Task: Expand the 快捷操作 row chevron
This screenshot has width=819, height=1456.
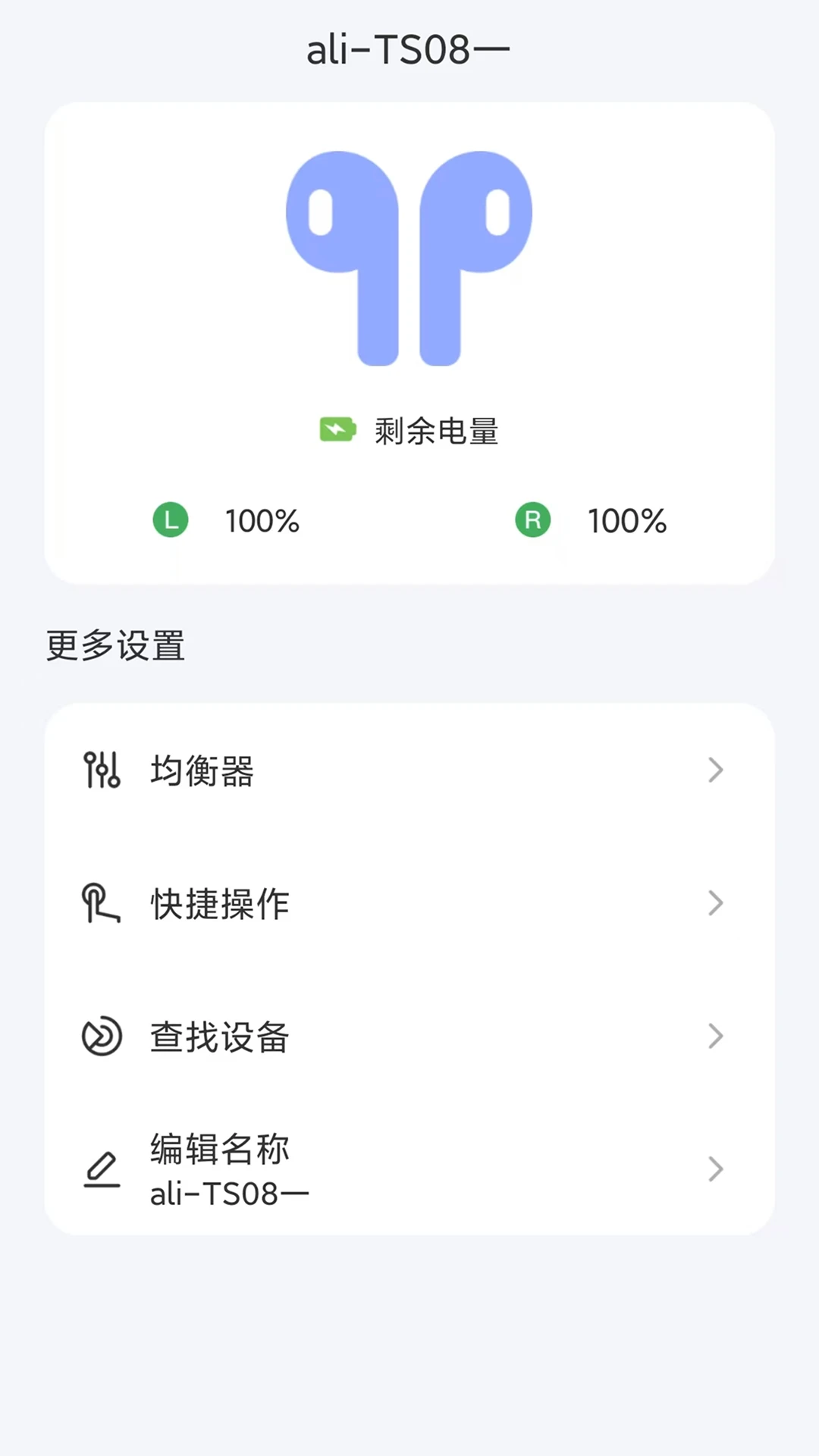Action: pos(715,903)
